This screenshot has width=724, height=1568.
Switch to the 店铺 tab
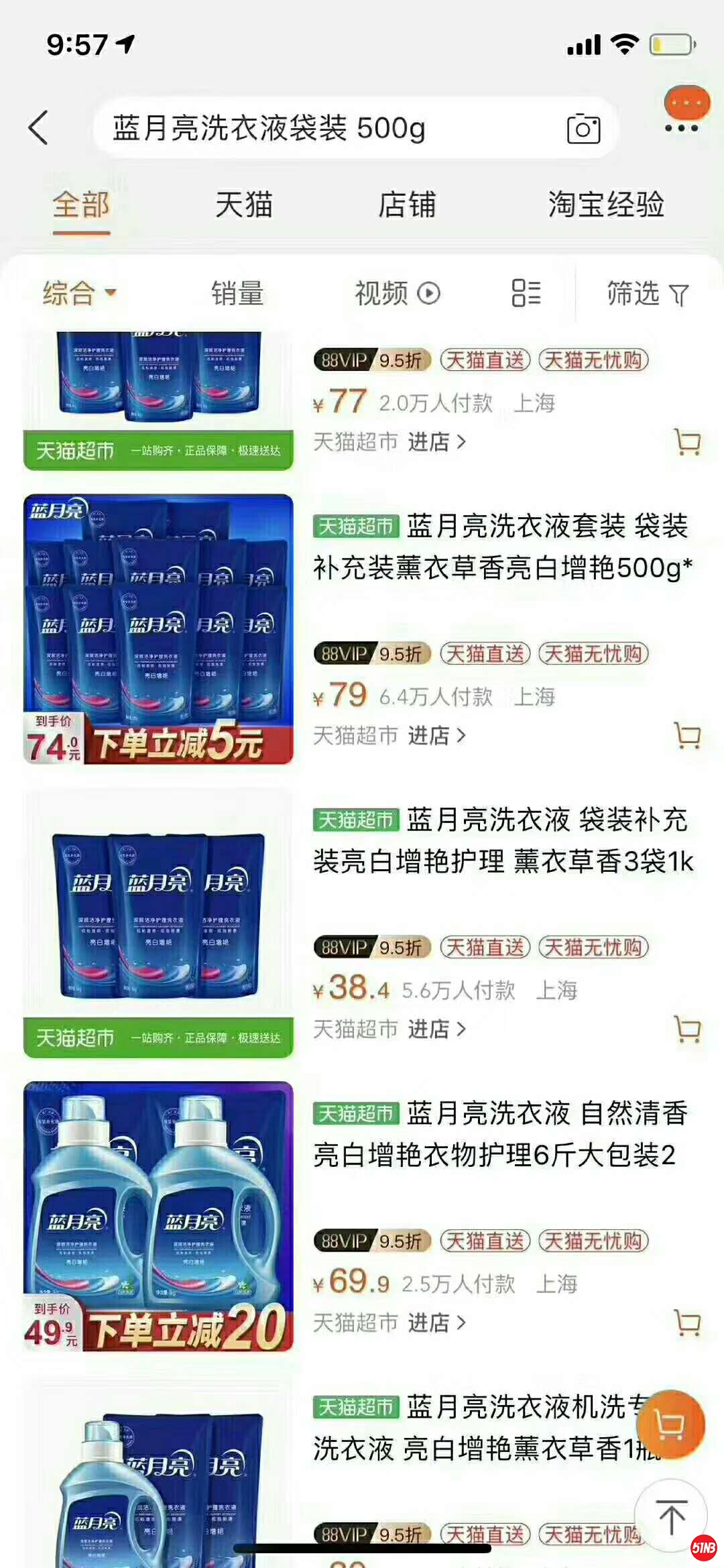pos(407,205)
